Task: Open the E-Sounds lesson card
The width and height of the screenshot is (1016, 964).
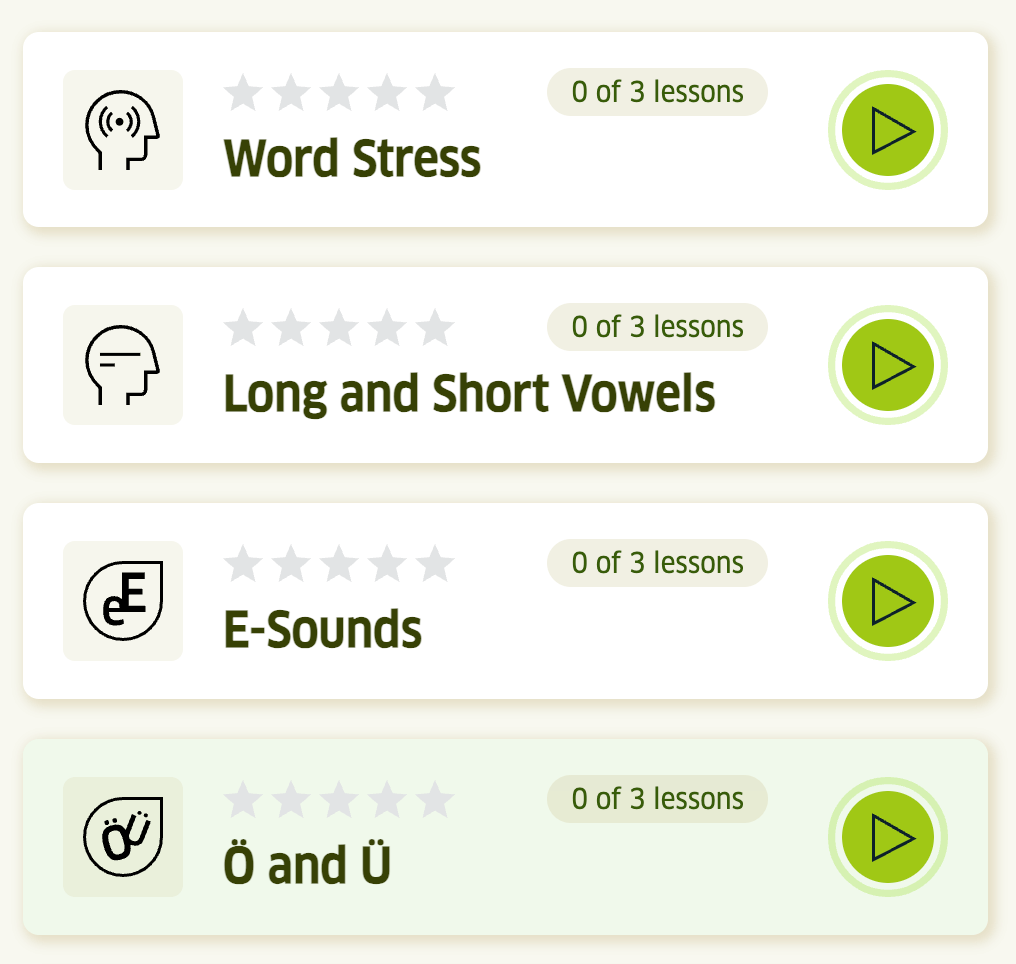Action: tap(322, 629)
